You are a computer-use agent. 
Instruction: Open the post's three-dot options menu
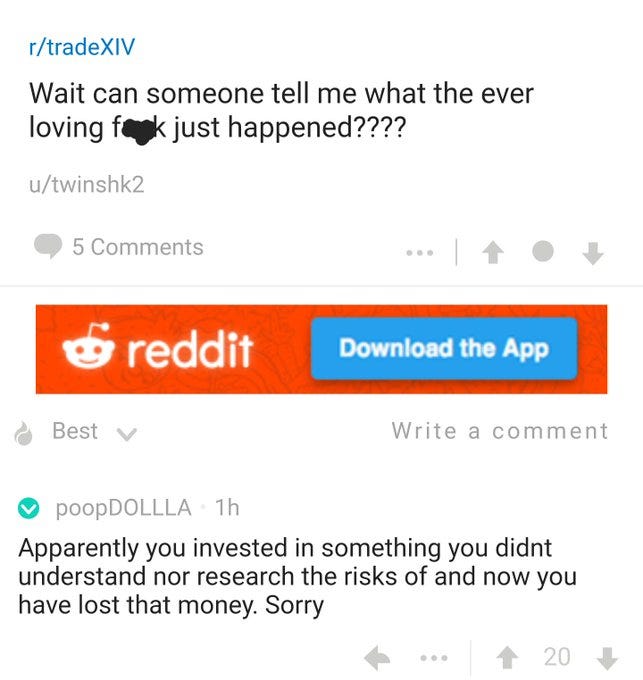[419, 252]
